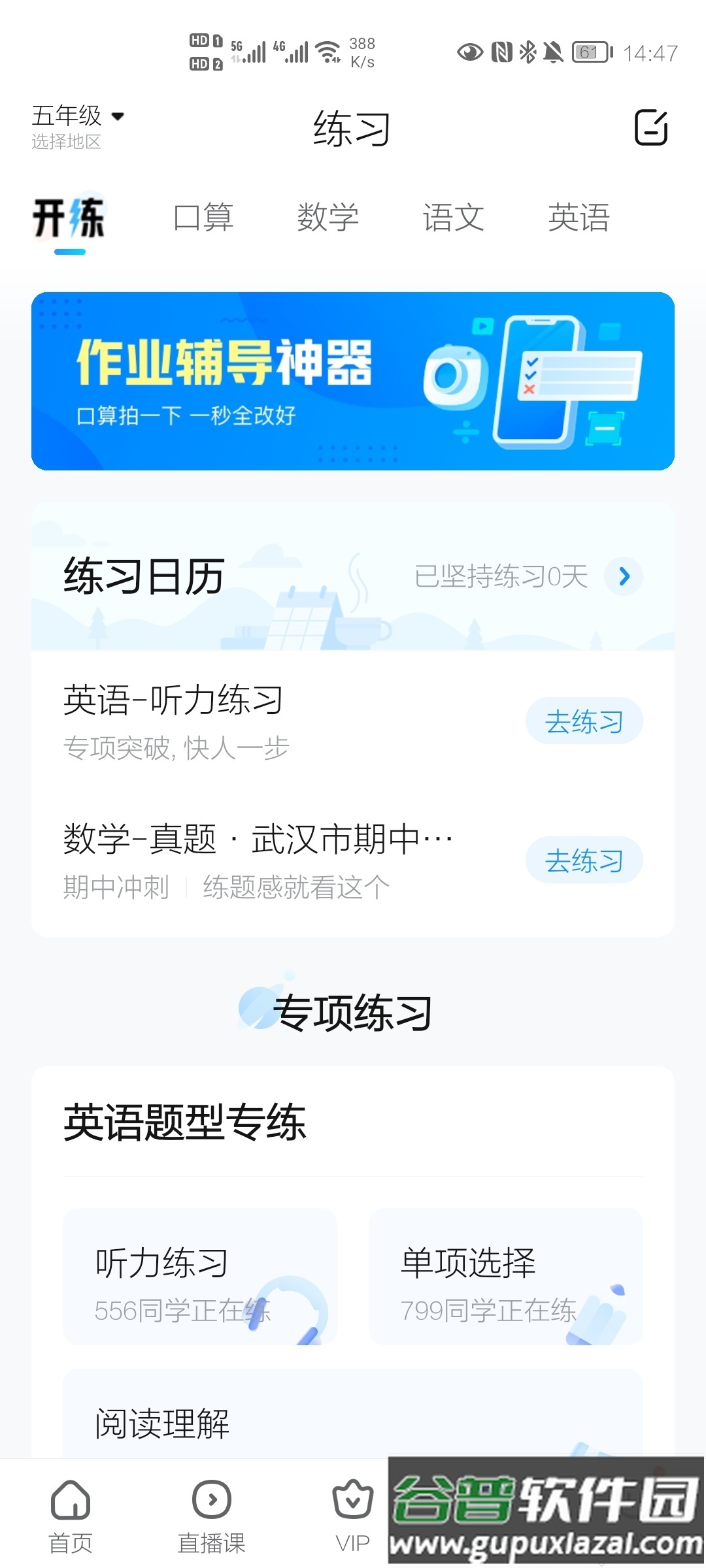706x1568 pixels.
Task: Tap 去练习 for English listening practice
Action: [584, 721]
